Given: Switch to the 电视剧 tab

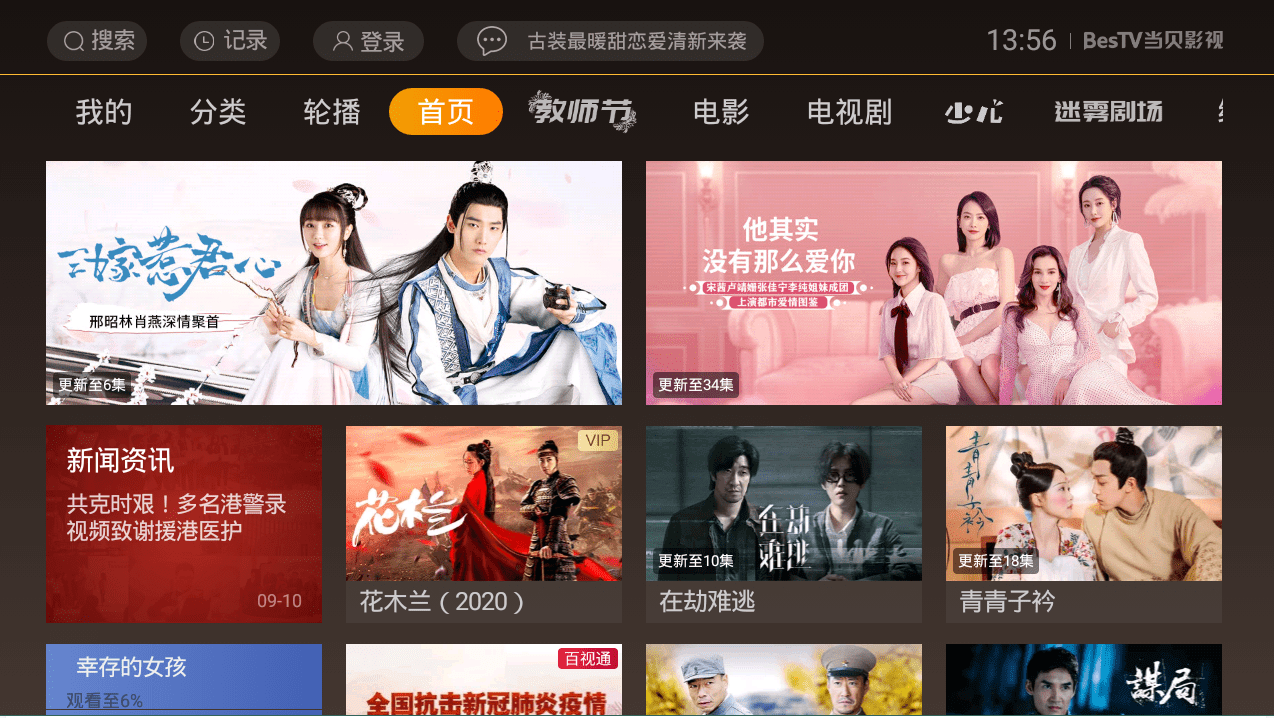Looking at the screenshot, I should 849,112.
